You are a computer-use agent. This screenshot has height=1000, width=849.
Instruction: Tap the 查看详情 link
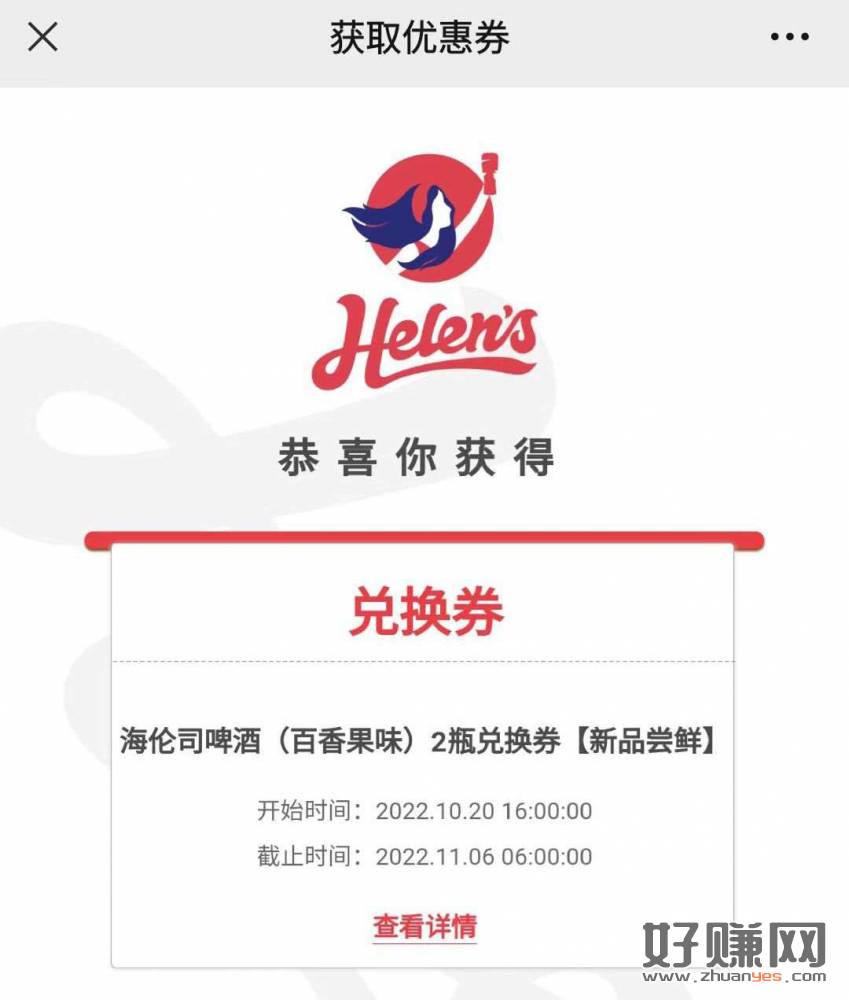click(424, 927)
